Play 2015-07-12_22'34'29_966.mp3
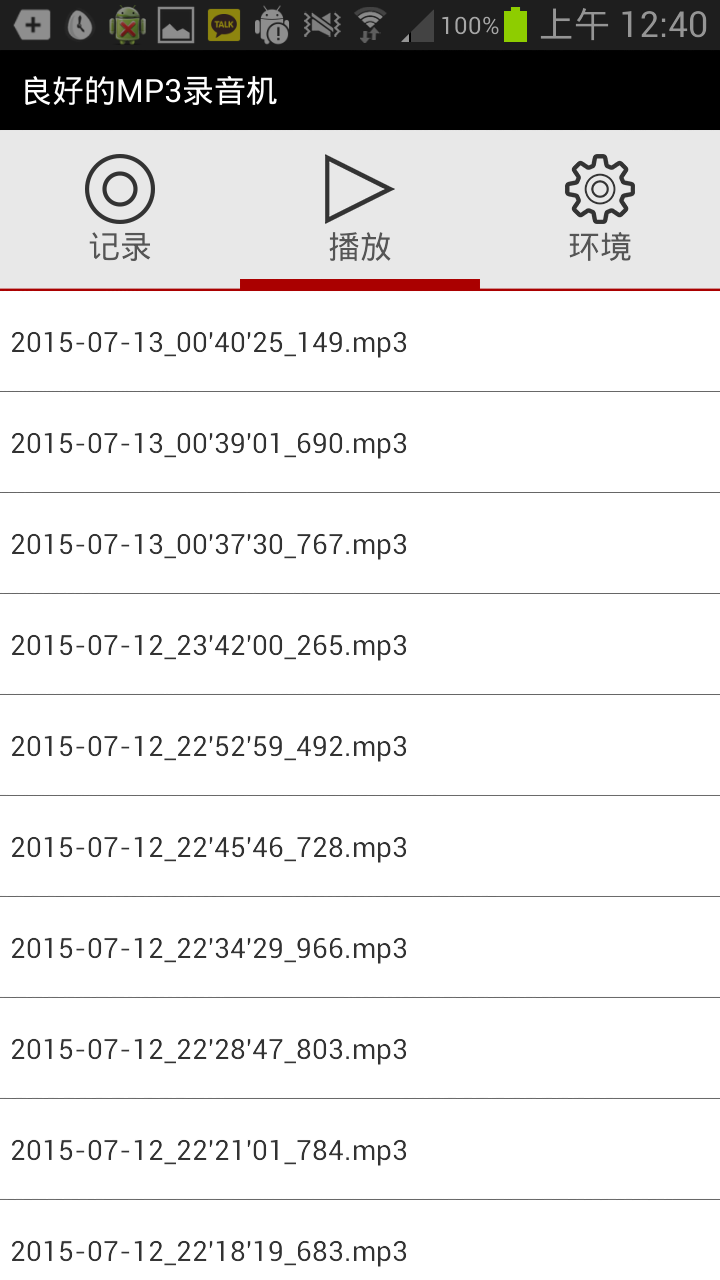Image resolution: width=720 pixels, height=1280 pixels. click(x=209, y=948)
